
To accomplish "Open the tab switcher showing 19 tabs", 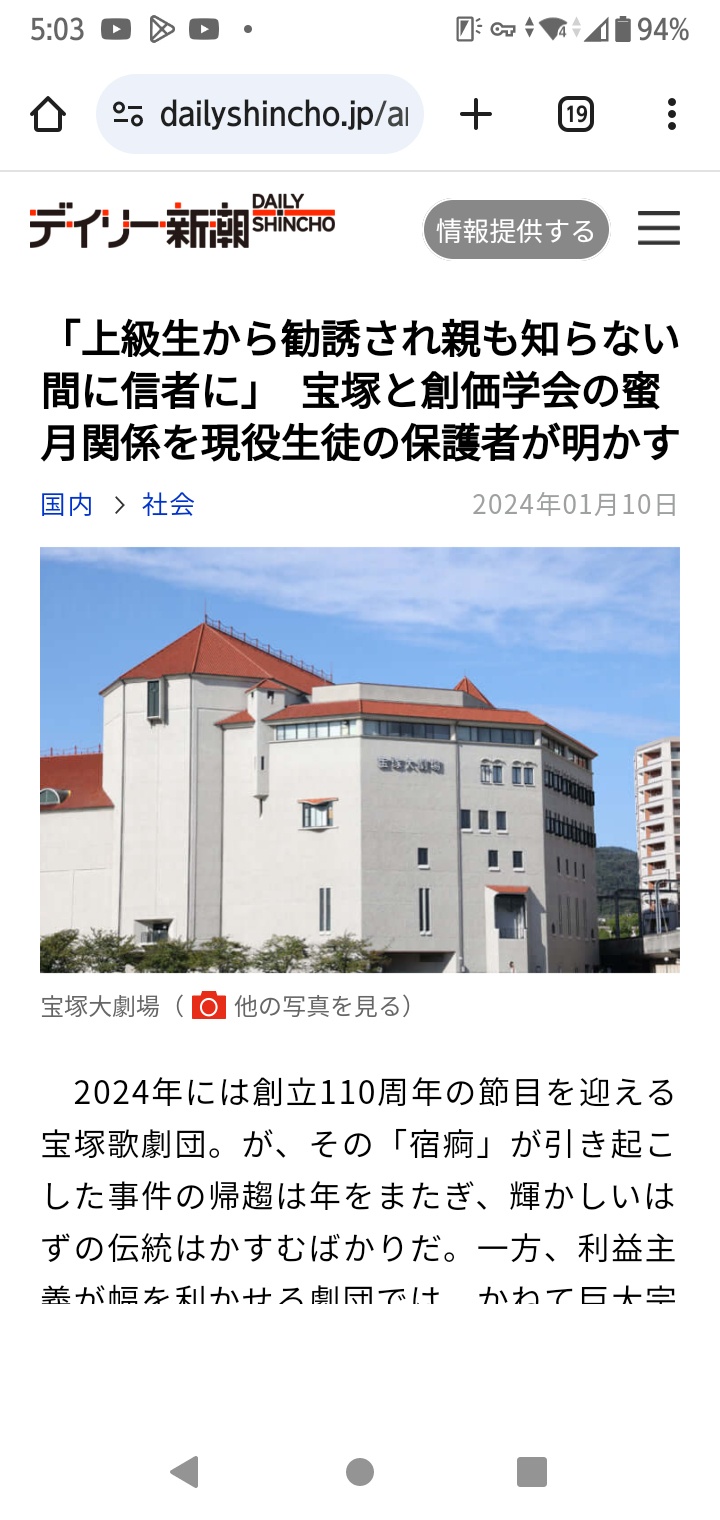I will pos(575,115).
